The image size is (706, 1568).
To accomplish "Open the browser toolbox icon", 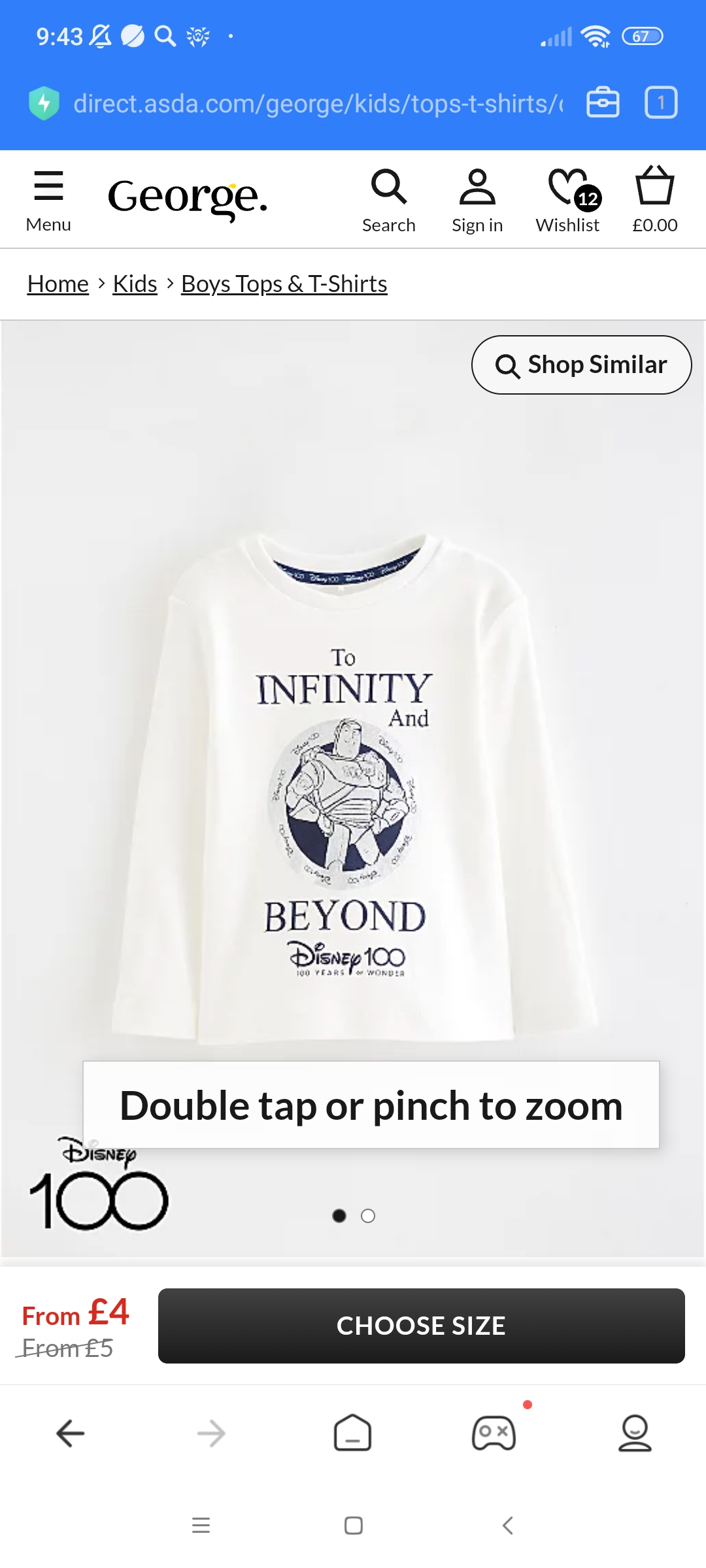I will (x=603, y=103).
